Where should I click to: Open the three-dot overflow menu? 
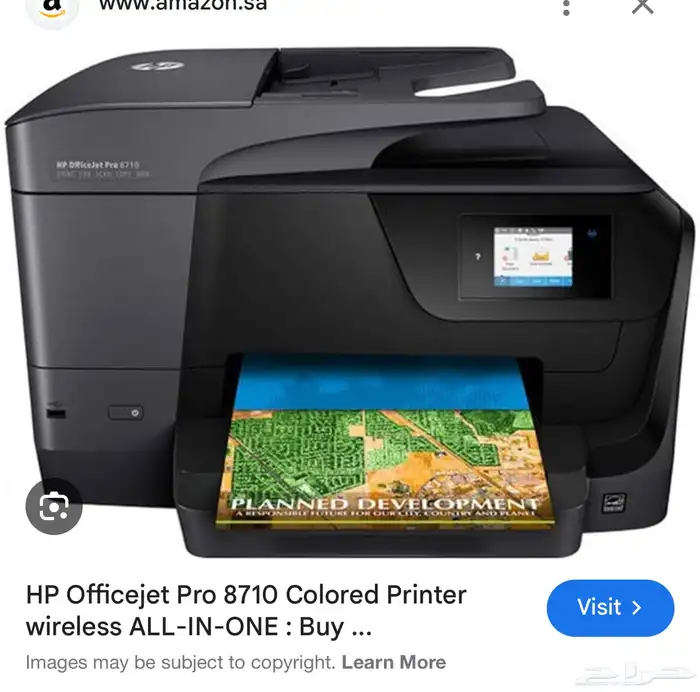click(x=566, y=6)
